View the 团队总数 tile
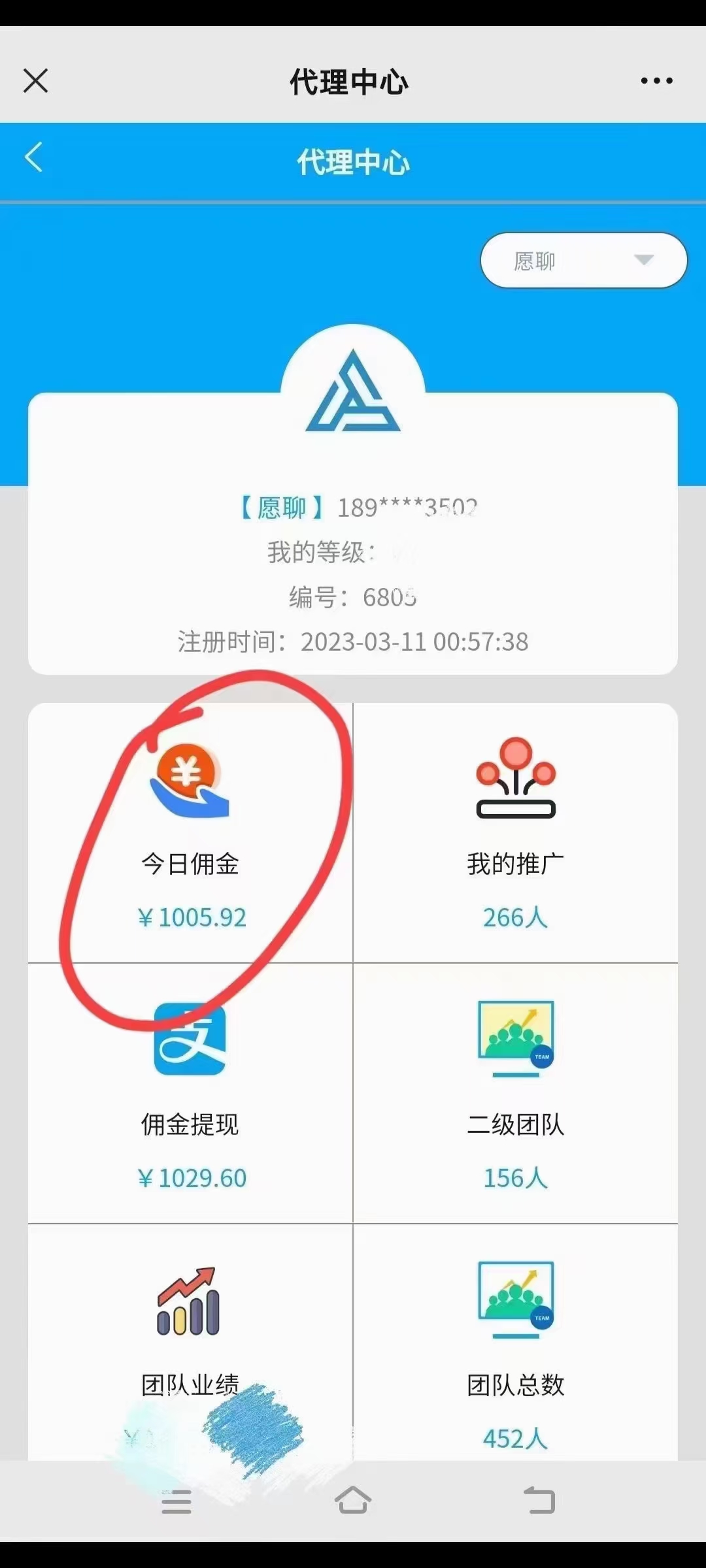 pos(516,1343)
